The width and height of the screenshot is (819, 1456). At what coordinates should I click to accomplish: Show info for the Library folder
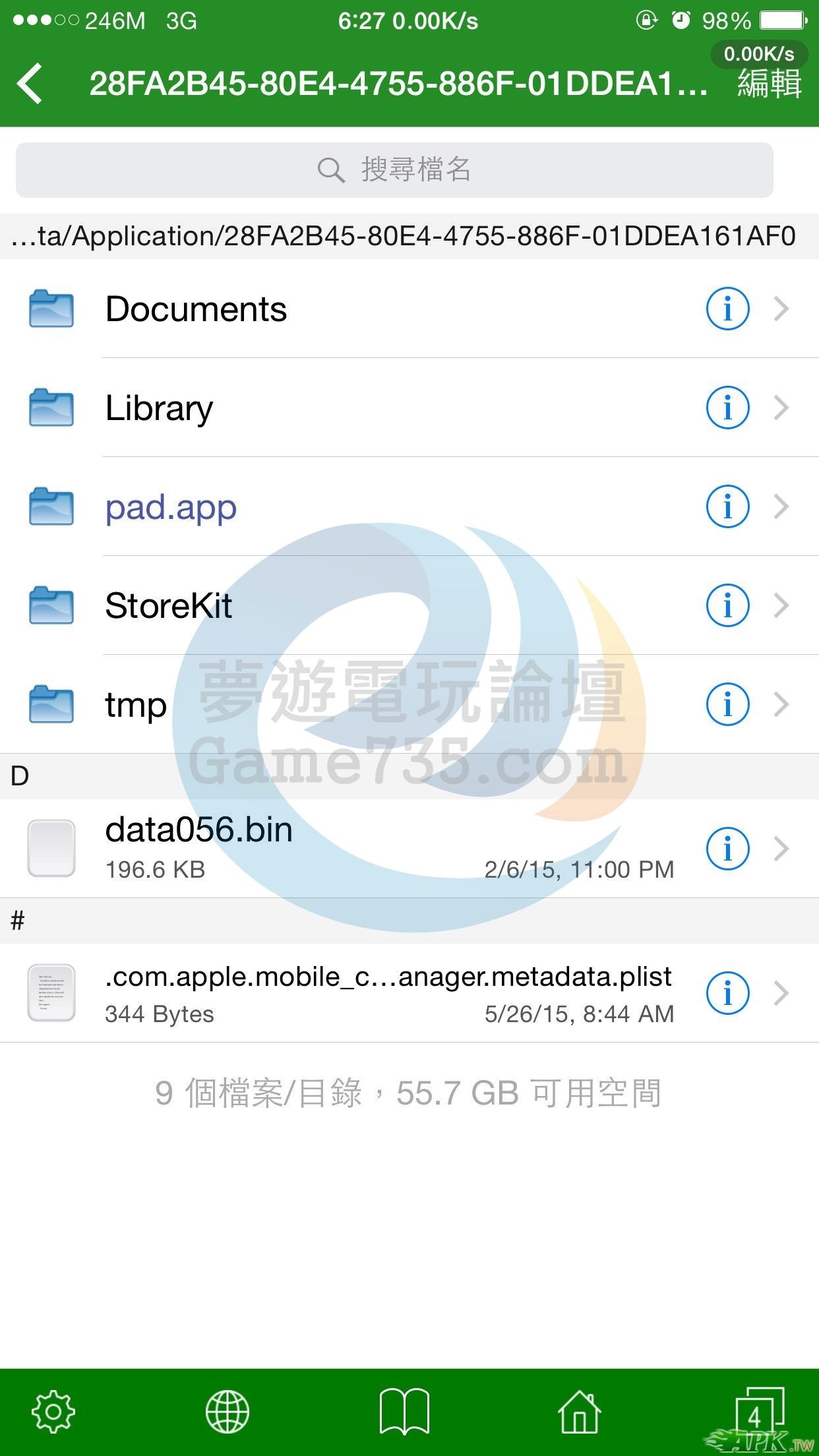(727, 408)
